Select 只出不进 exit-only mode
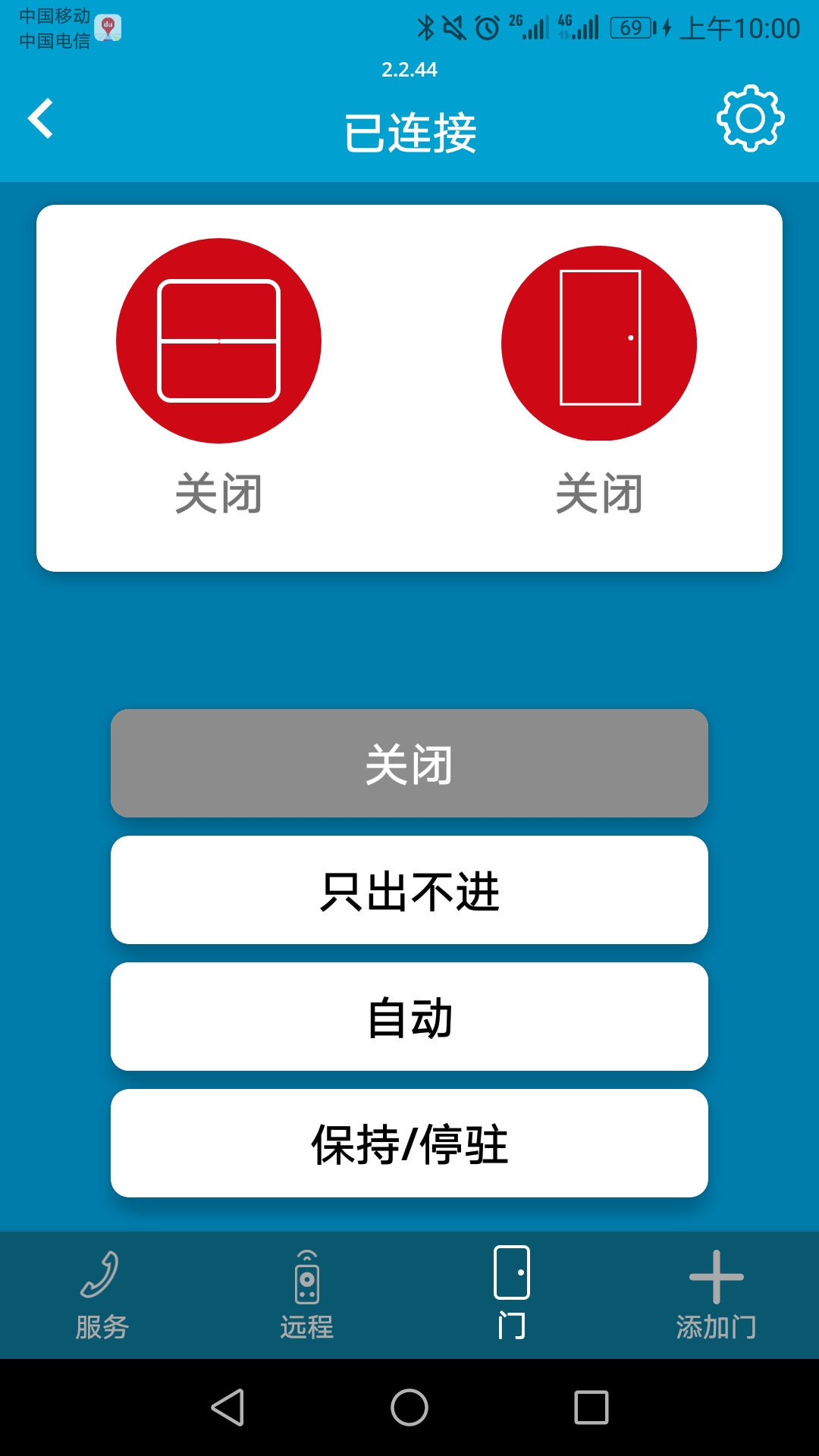 point(409,890)
